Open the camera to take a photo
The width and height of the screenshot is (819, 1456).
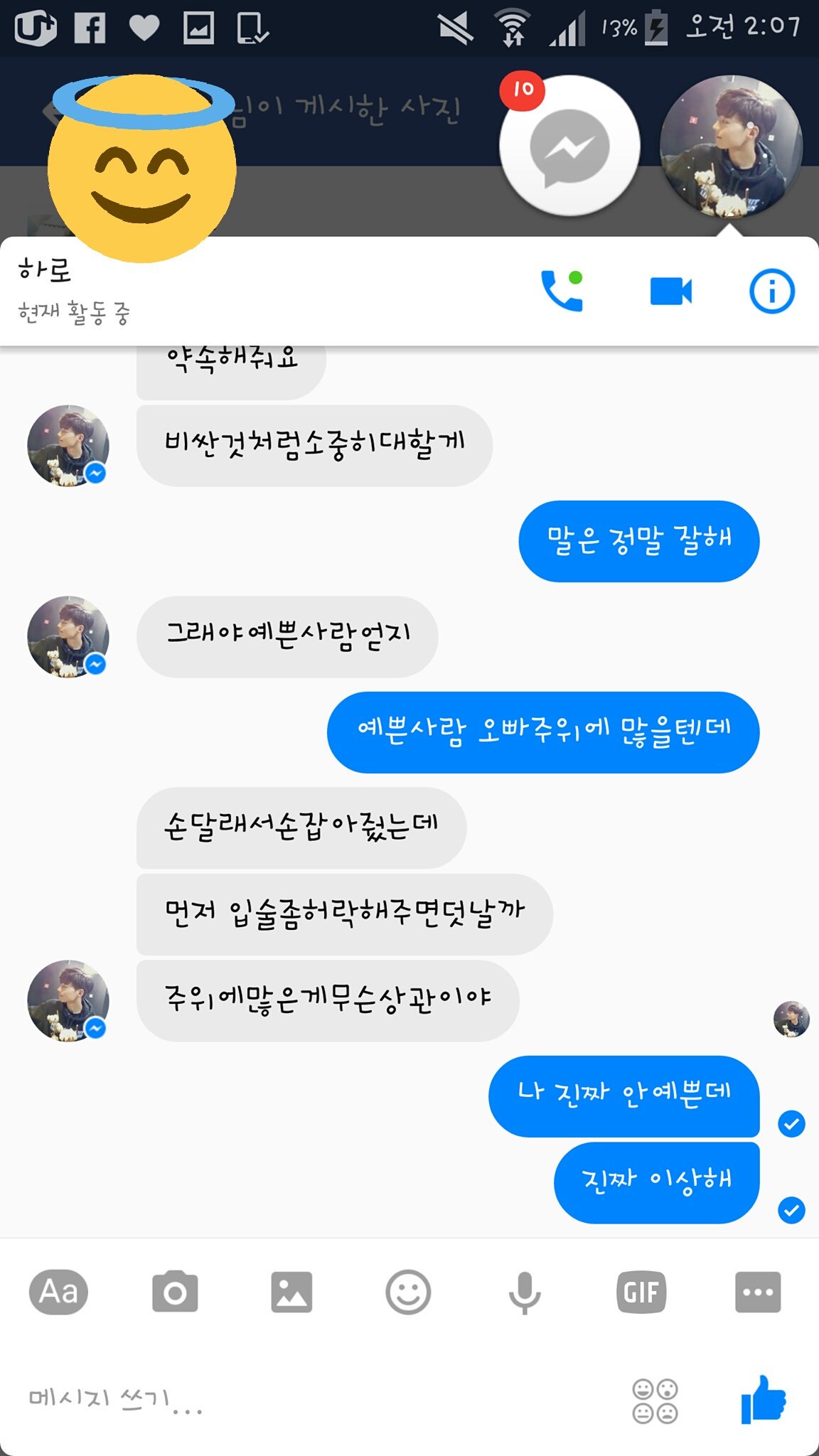click(x=175, y=1292)
